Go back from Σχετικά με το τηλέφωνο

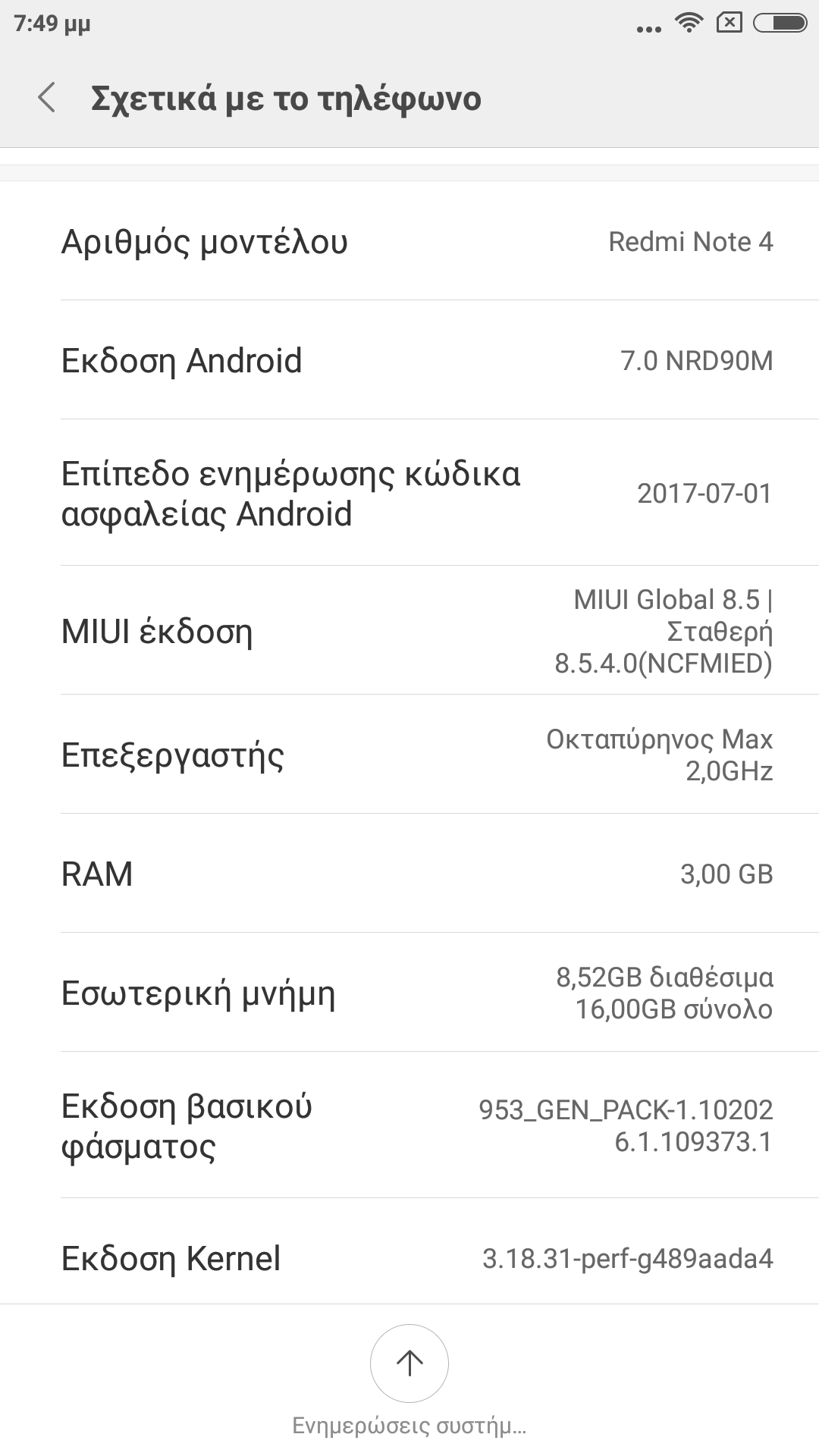click(47, 98)
